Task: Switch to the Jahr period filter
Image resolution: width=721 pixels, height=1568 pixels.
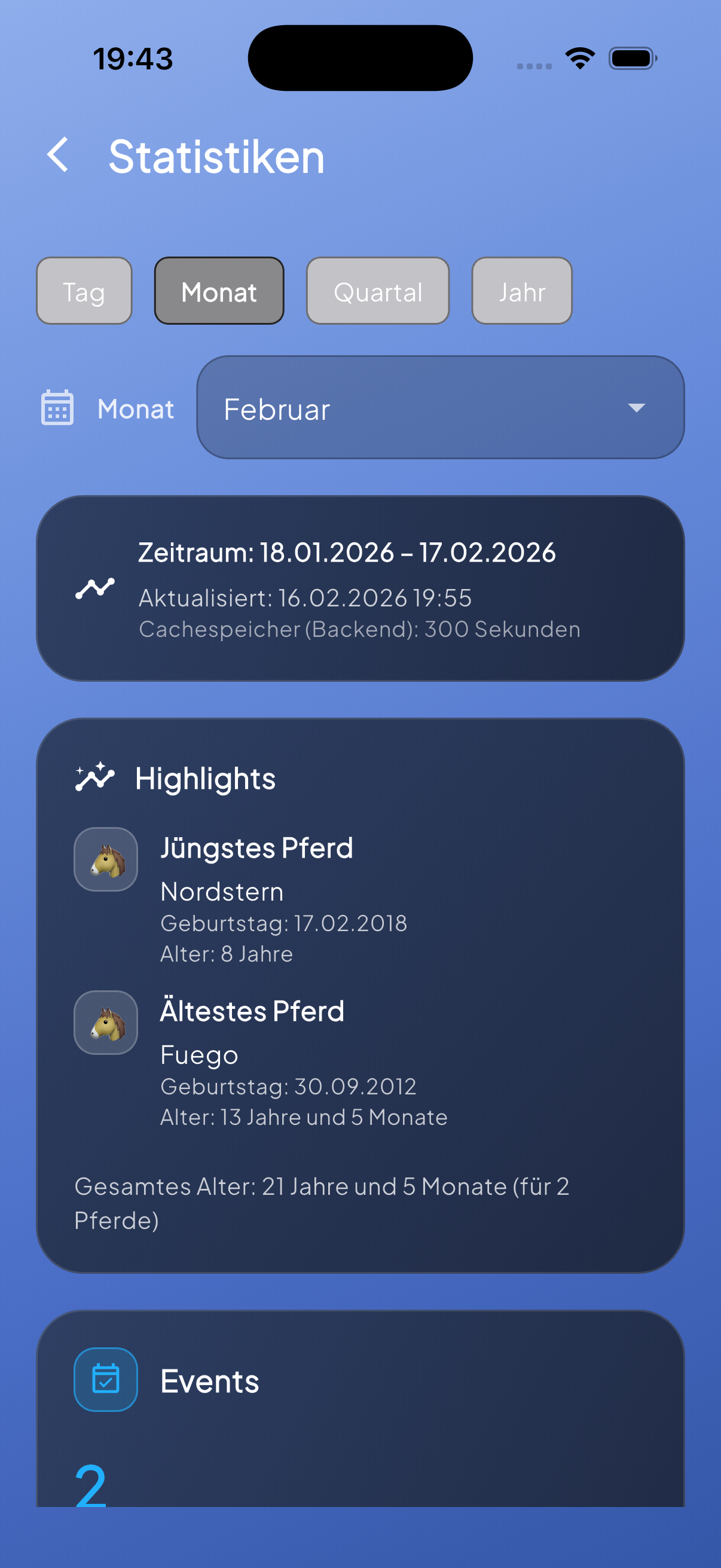Action: click(x=521, y=291)
